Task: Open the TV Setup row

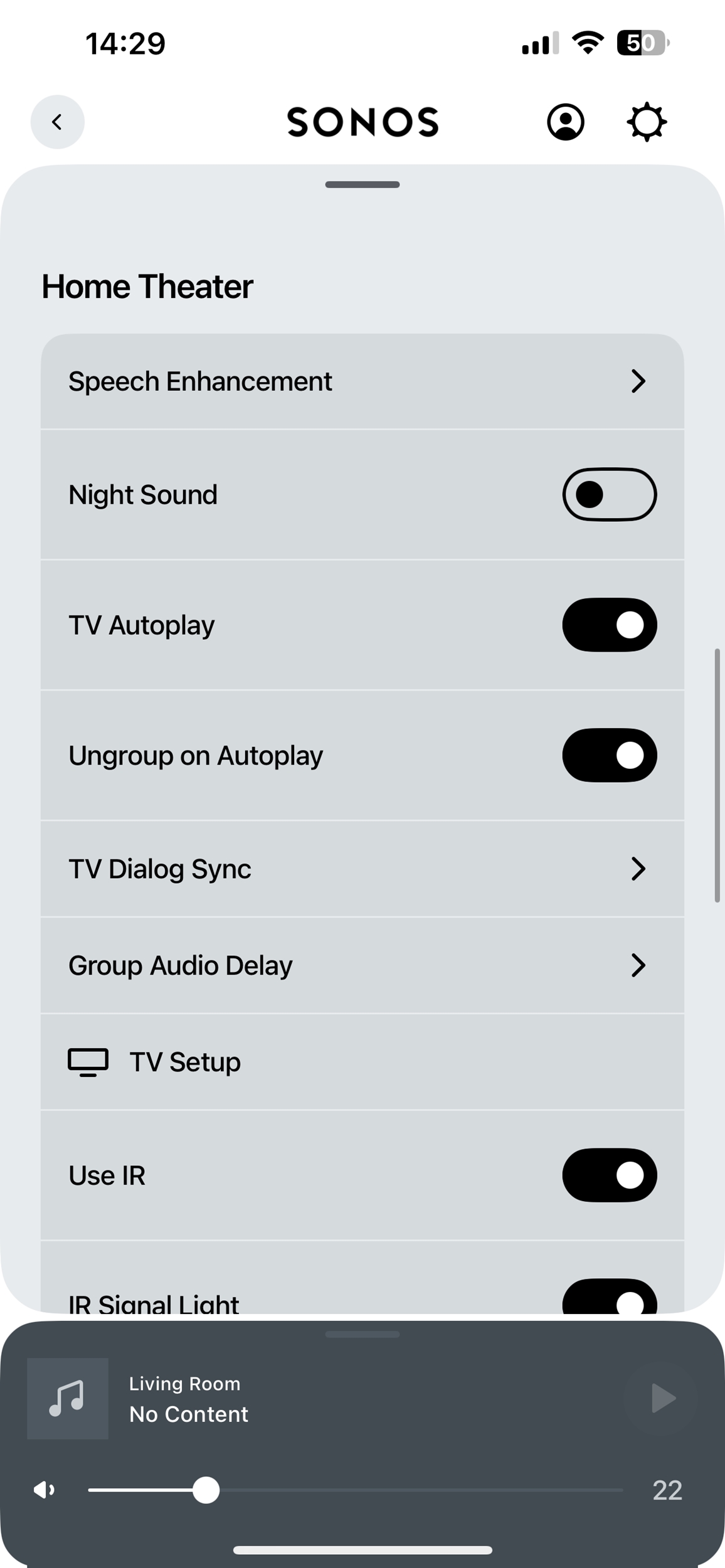Action: pos(362,1062)
